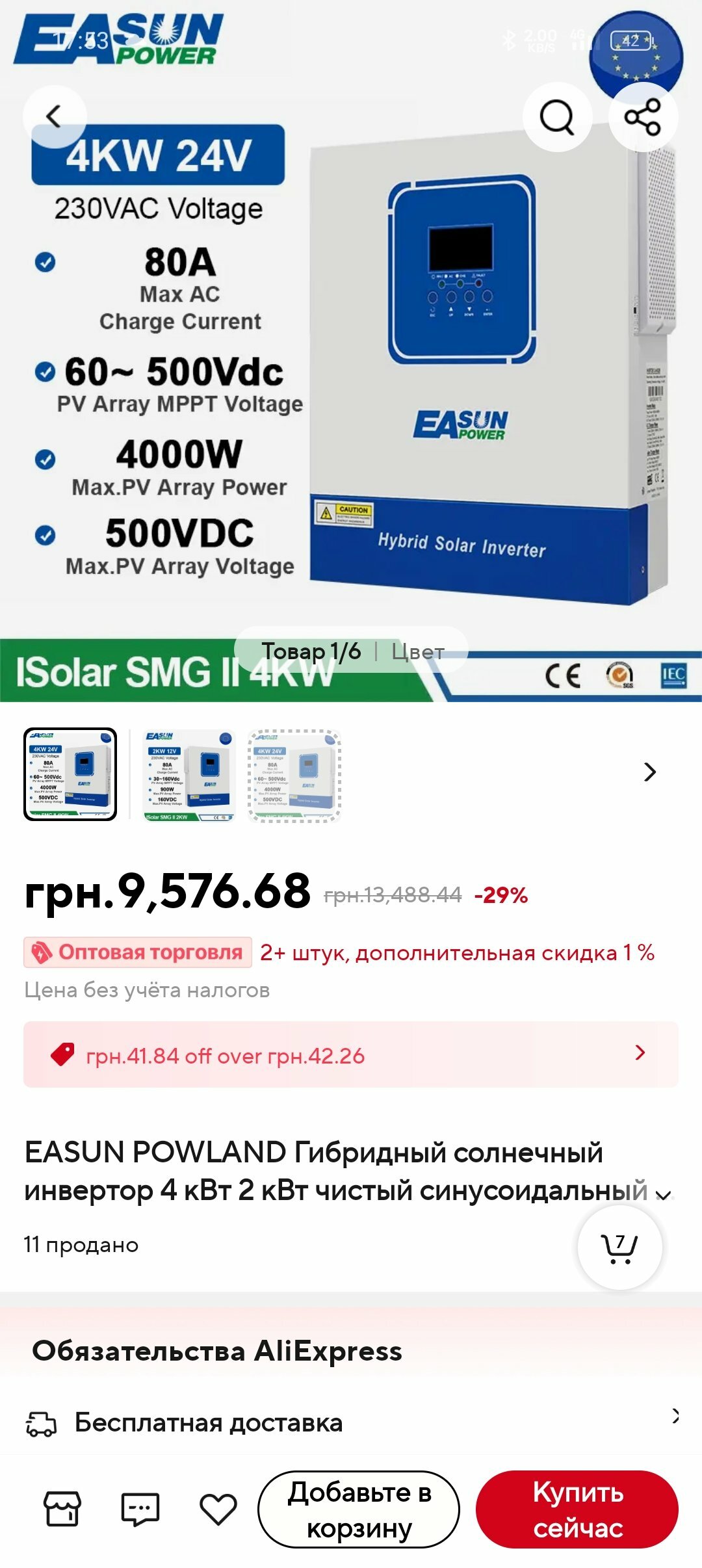This screenshot has width=702, height=1568.
Task: Select the 2KW 12V variant thumbnail
Action: tap(188, 775)
